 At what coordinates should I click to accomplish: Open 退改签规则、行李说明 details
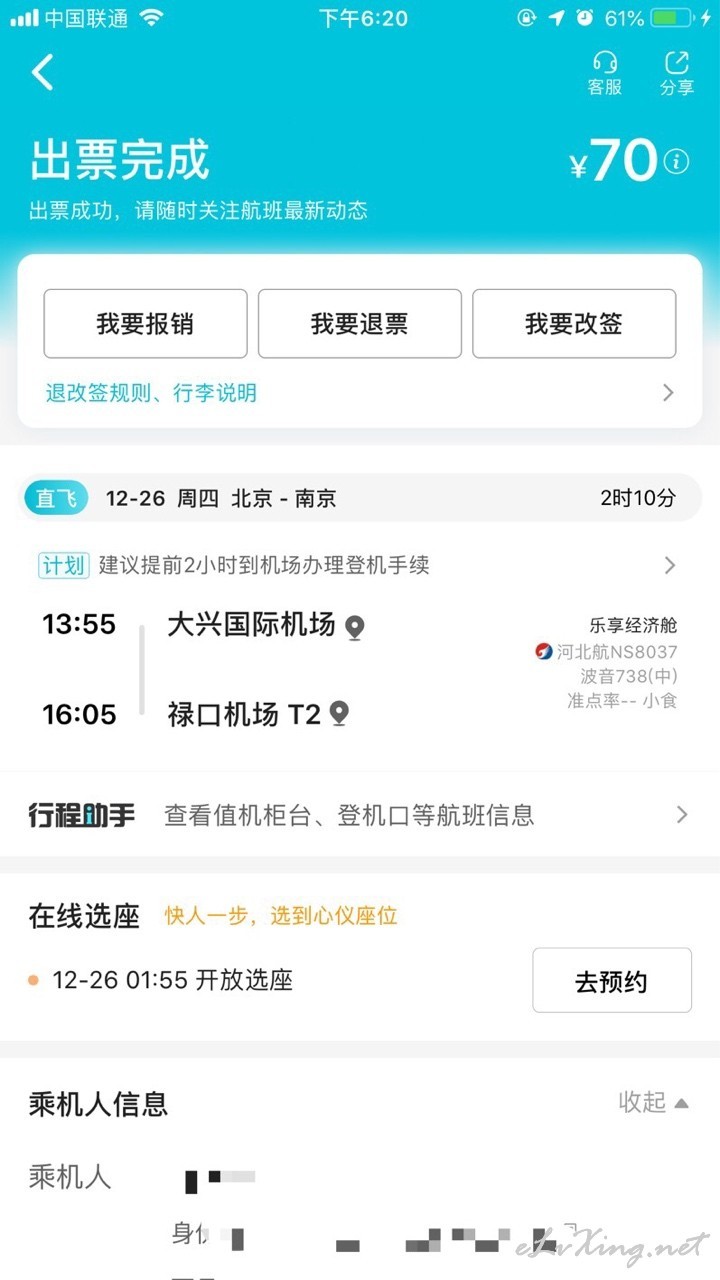click(360, 393)
